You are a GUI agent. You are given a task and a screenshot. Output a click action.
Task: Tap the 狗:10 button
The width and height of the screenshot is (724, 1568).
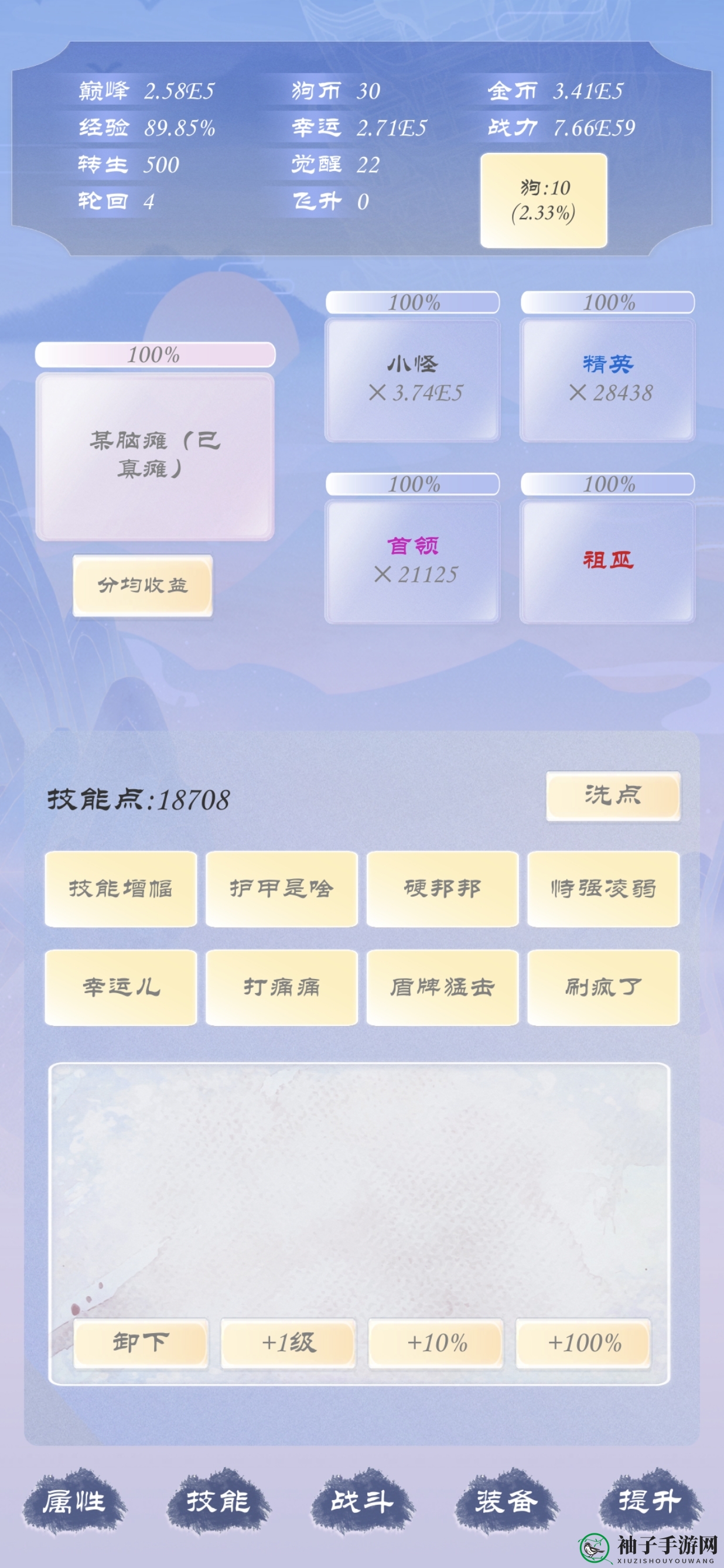click(544, 200)
